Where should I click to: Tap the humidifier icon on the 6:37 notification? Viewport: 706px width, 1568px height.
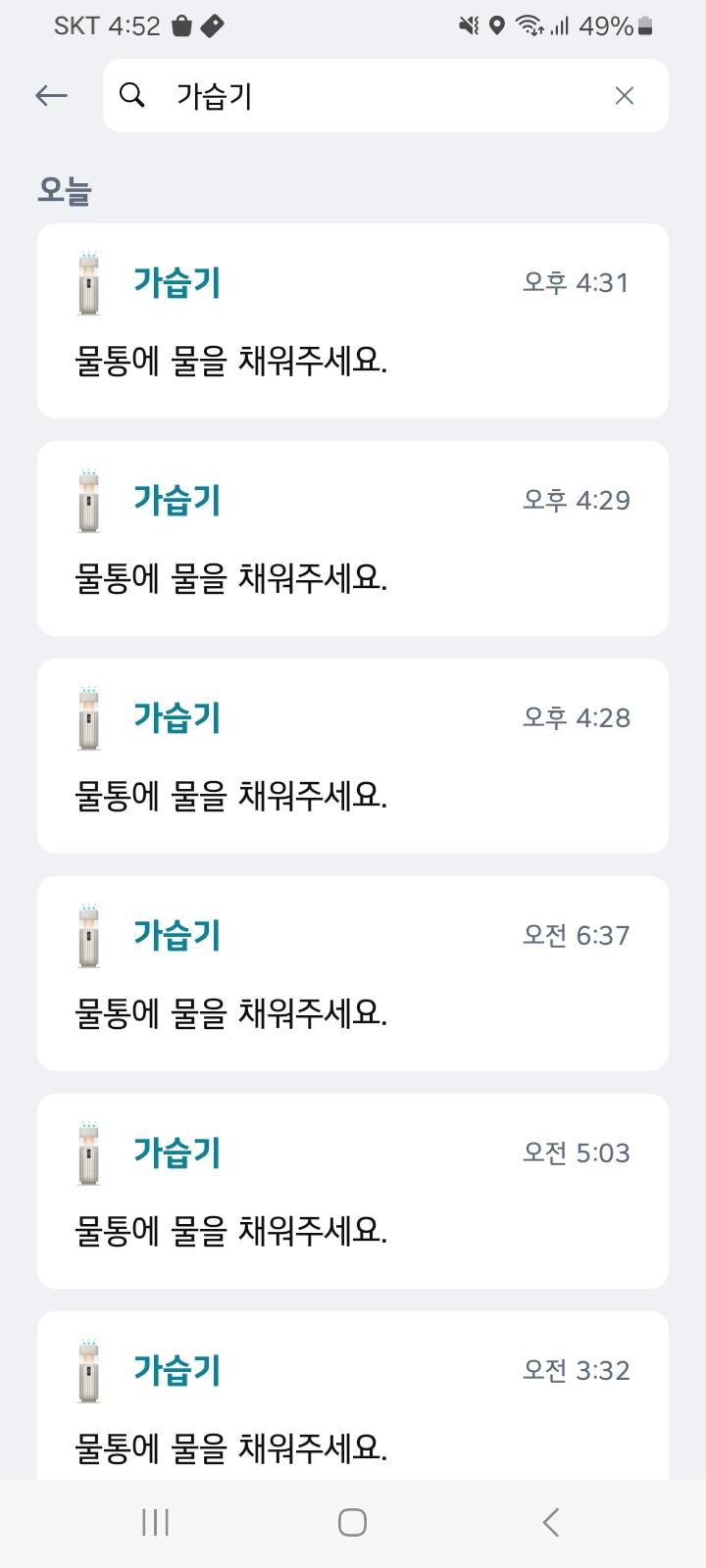(89, 935)
